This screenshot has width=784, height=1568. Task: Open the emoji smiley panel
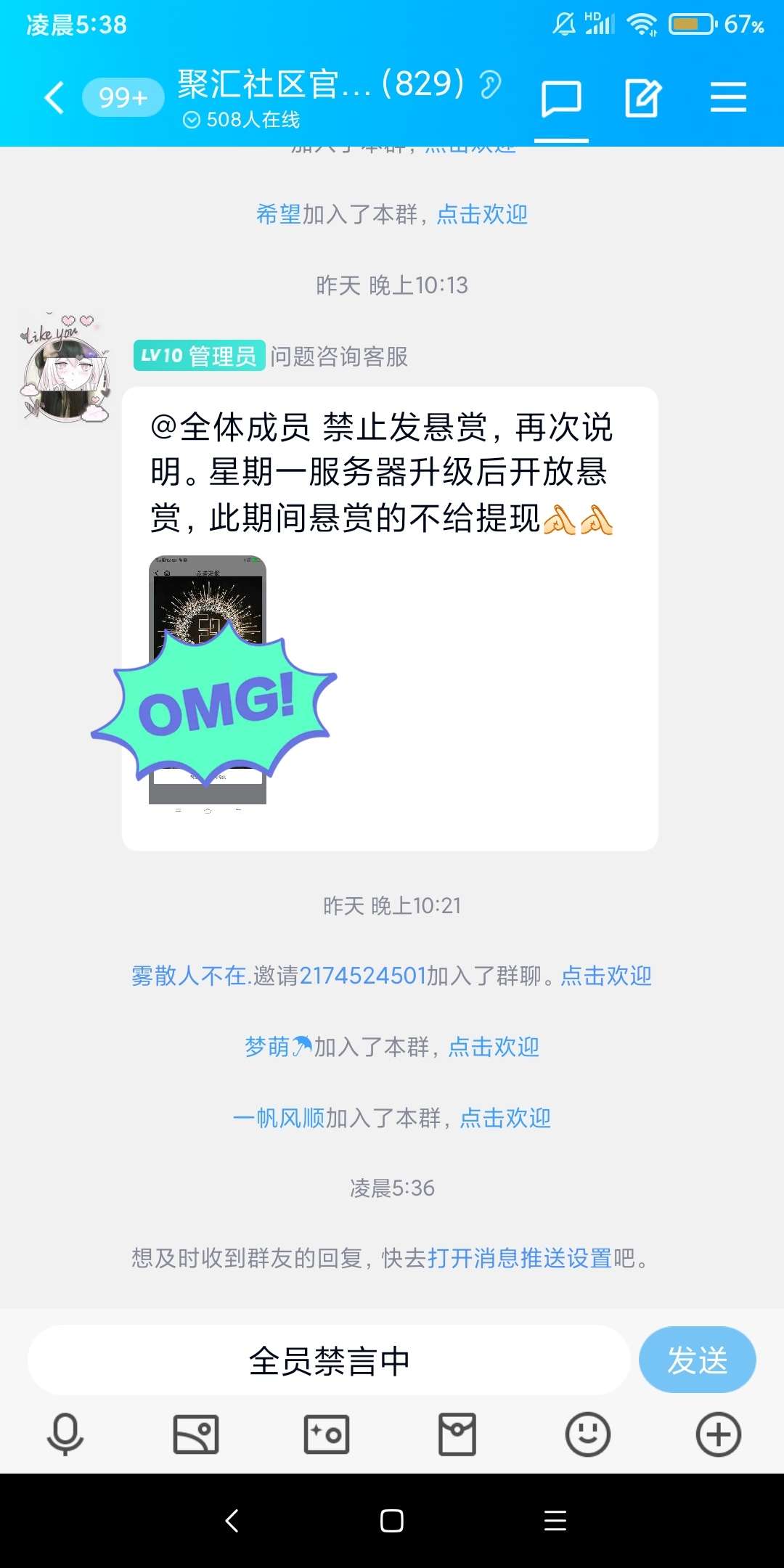[587, 1434]
